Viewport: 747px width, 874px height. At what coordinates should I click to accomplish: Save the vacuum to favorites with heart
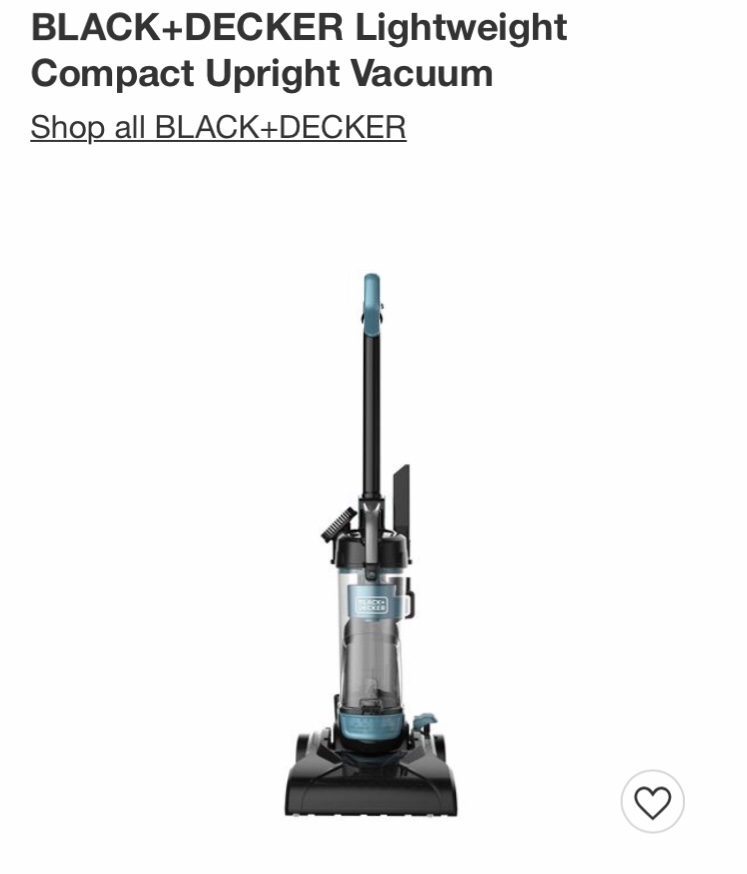click(x=652, y=802)
